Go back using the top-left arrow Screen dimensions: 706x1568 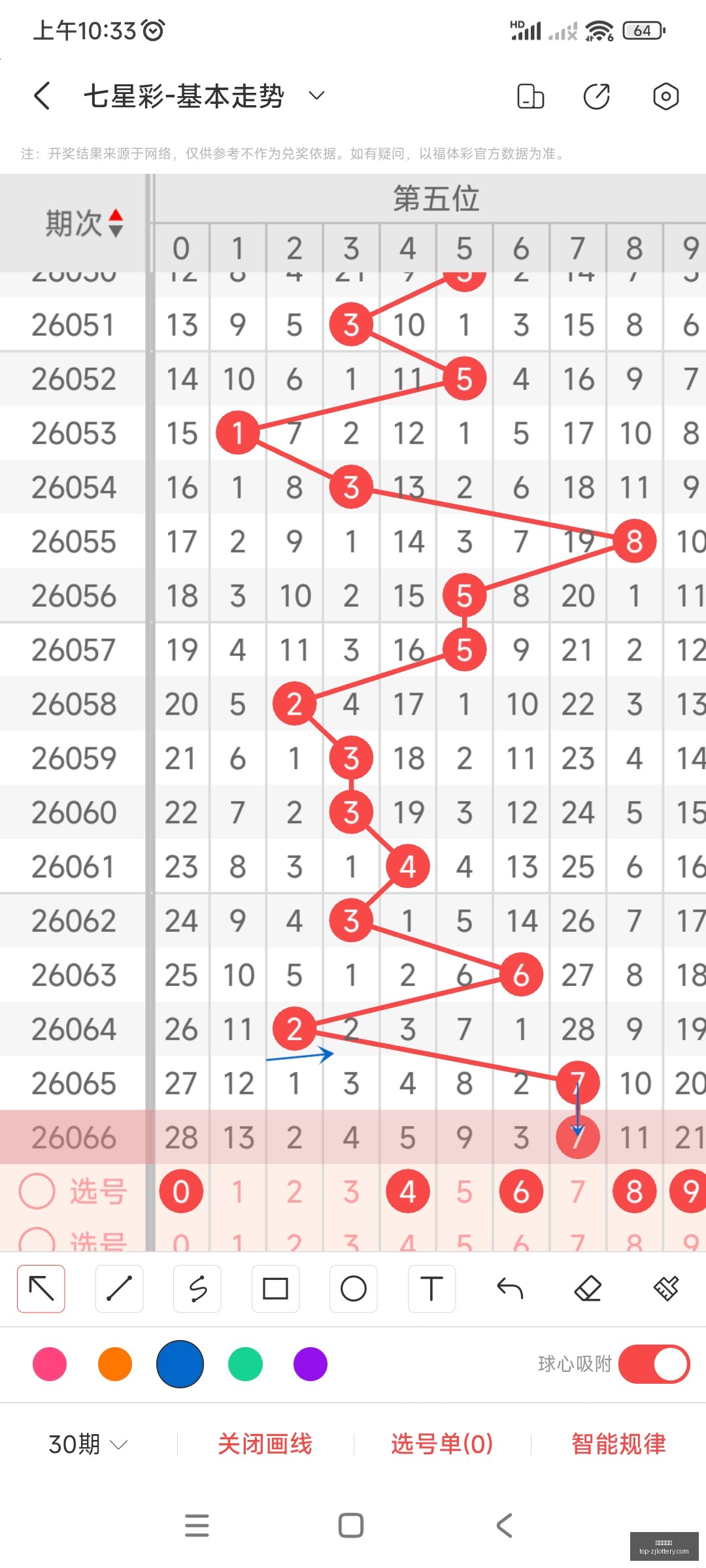click(42, 96)
